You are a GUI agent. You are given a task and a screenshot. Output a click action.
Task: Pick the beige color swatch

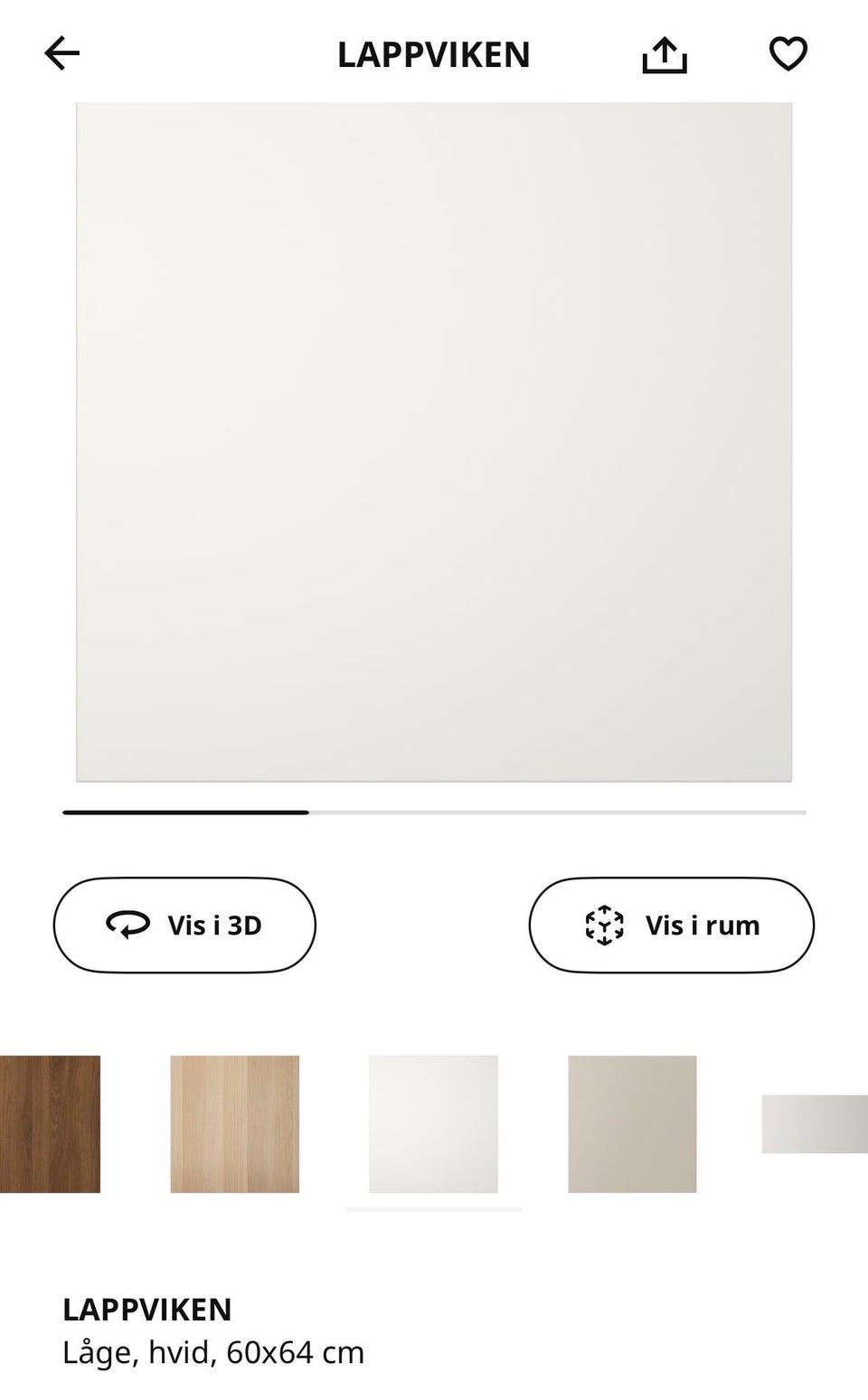click(631, 1123)
